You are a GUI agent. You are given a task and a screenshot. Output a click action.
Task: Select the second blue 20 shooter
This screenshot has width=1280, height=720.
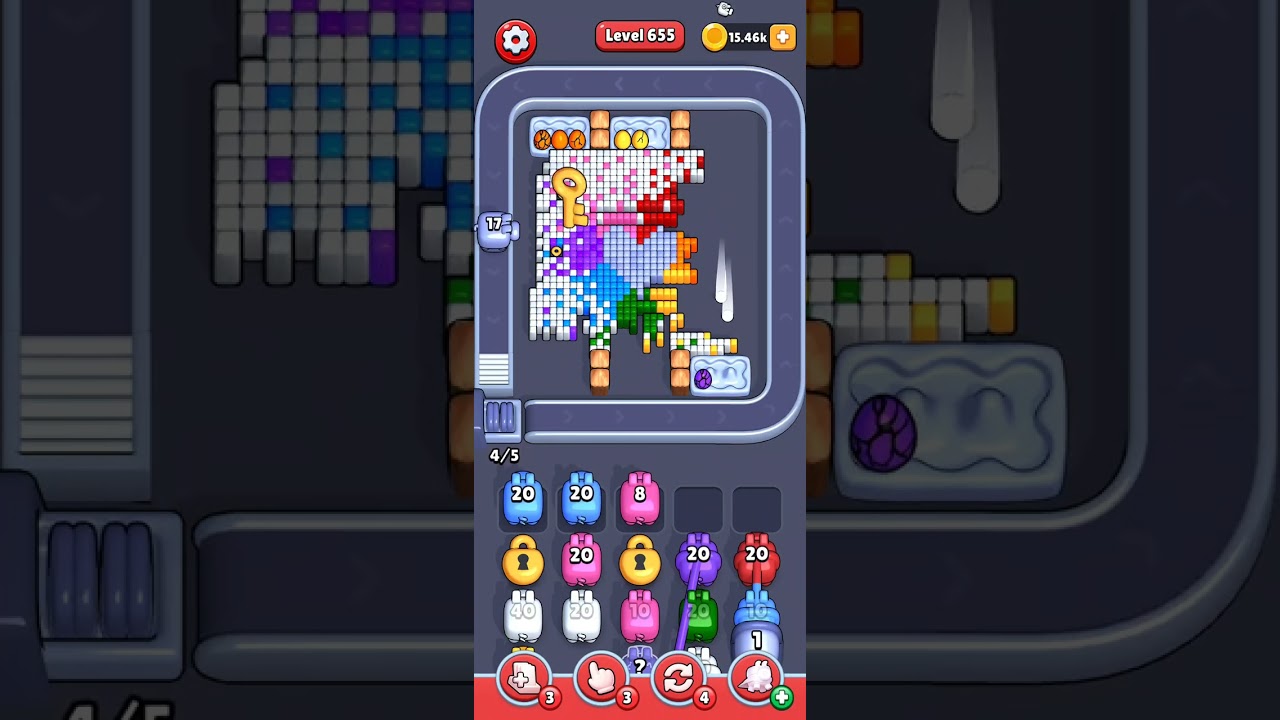581,499
